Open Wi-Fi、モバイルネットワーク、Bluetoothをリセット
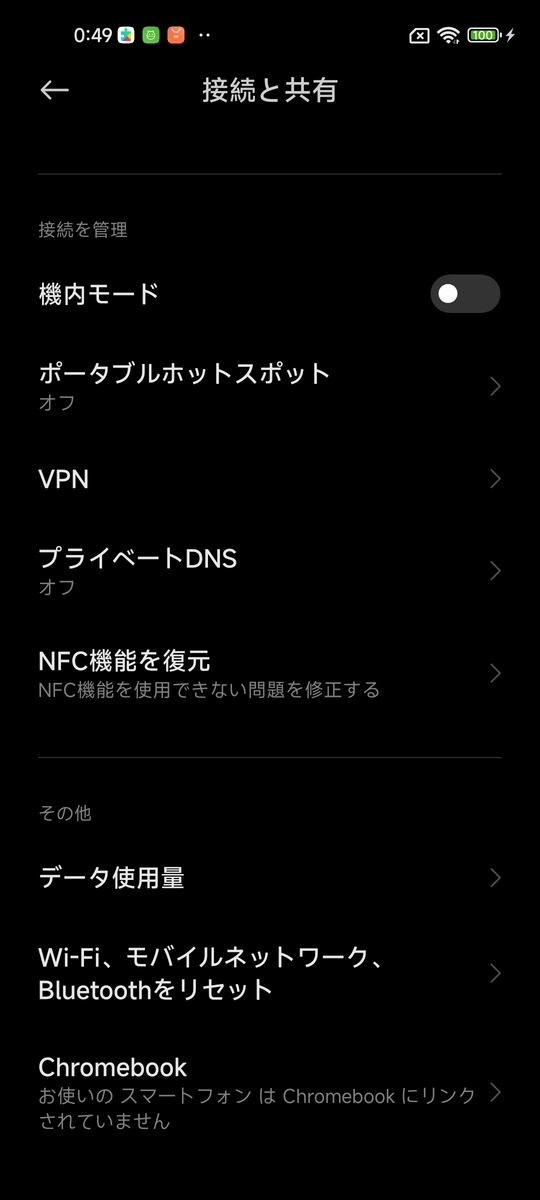 coord(270,973)
